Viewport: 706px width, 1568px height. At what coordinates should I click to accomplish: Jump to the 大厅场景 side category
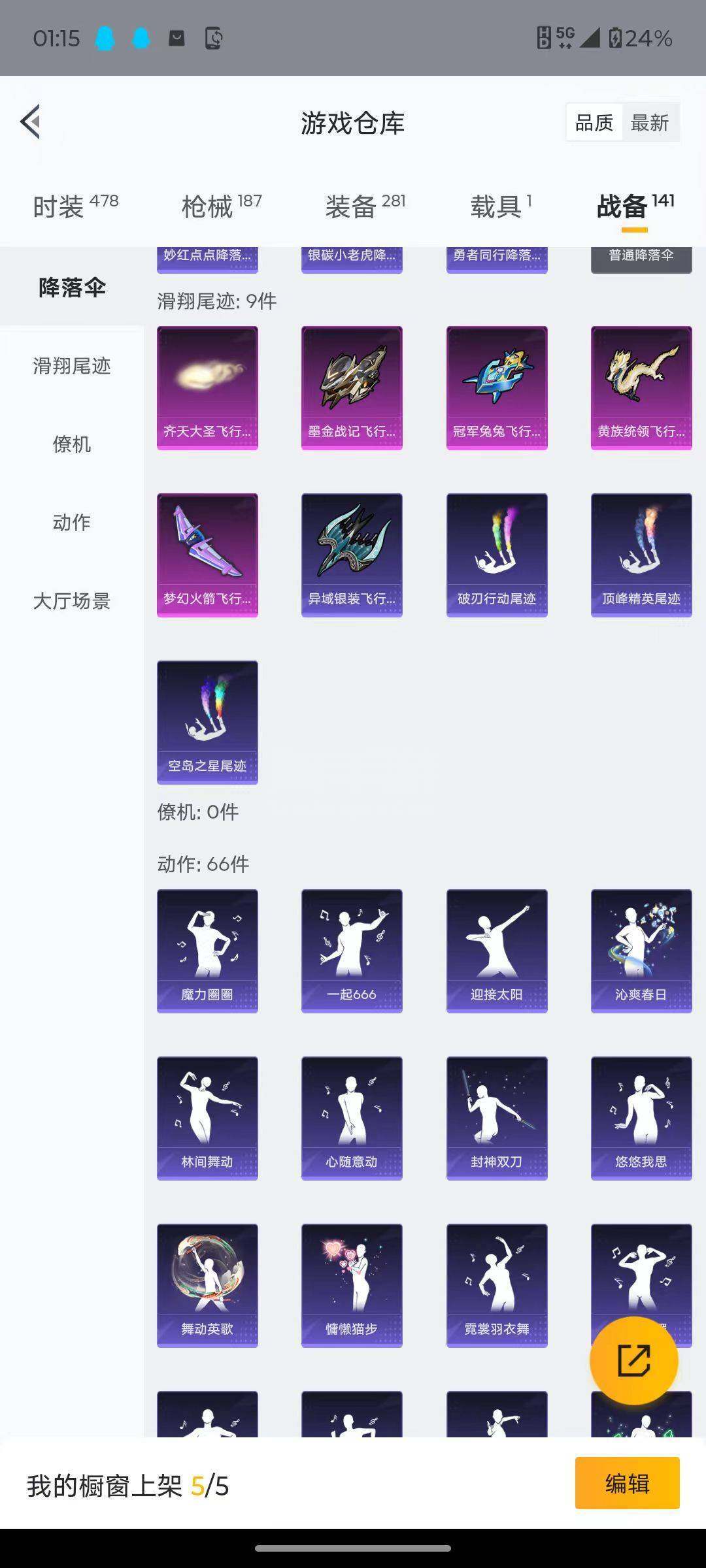pos(72,601)
